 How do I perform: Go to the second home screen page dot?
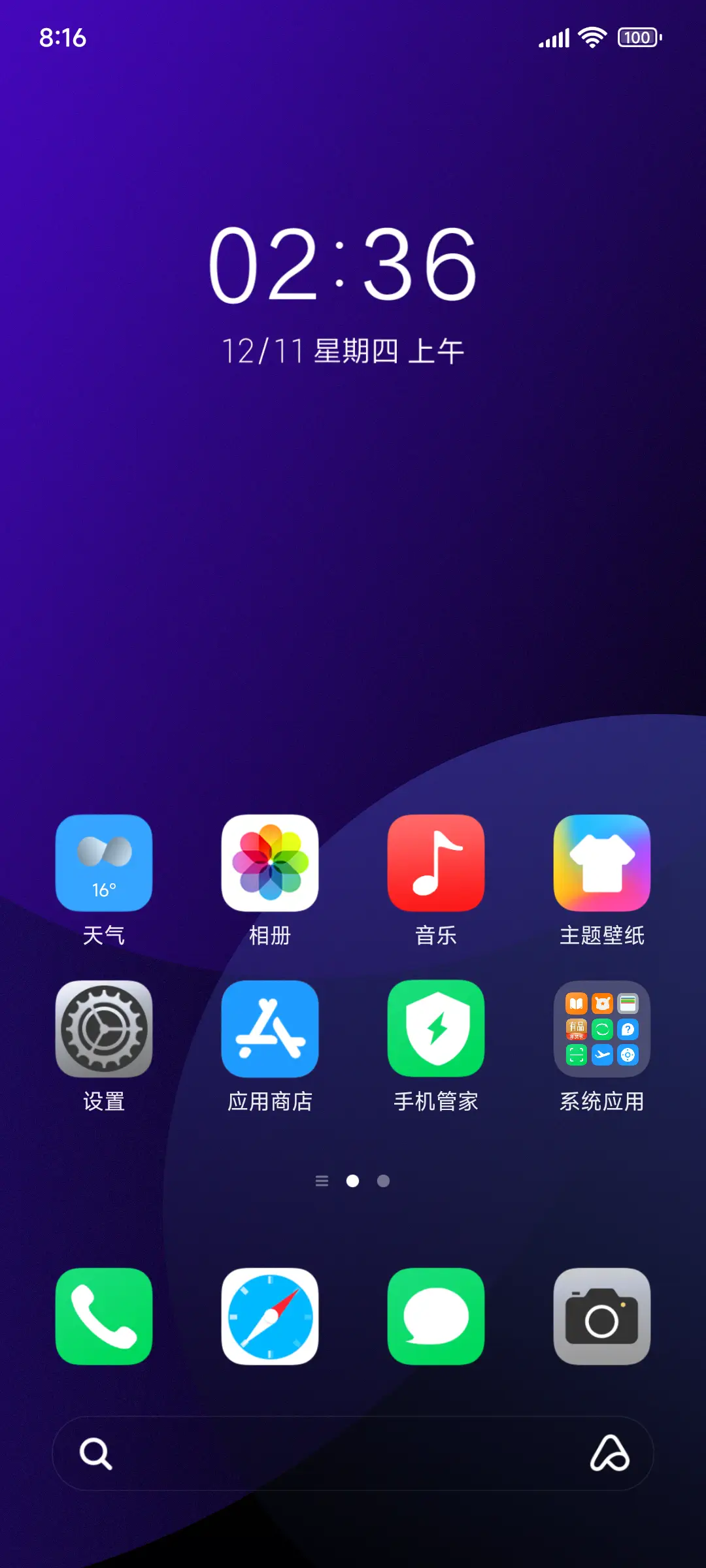[x=384, y=1181]
